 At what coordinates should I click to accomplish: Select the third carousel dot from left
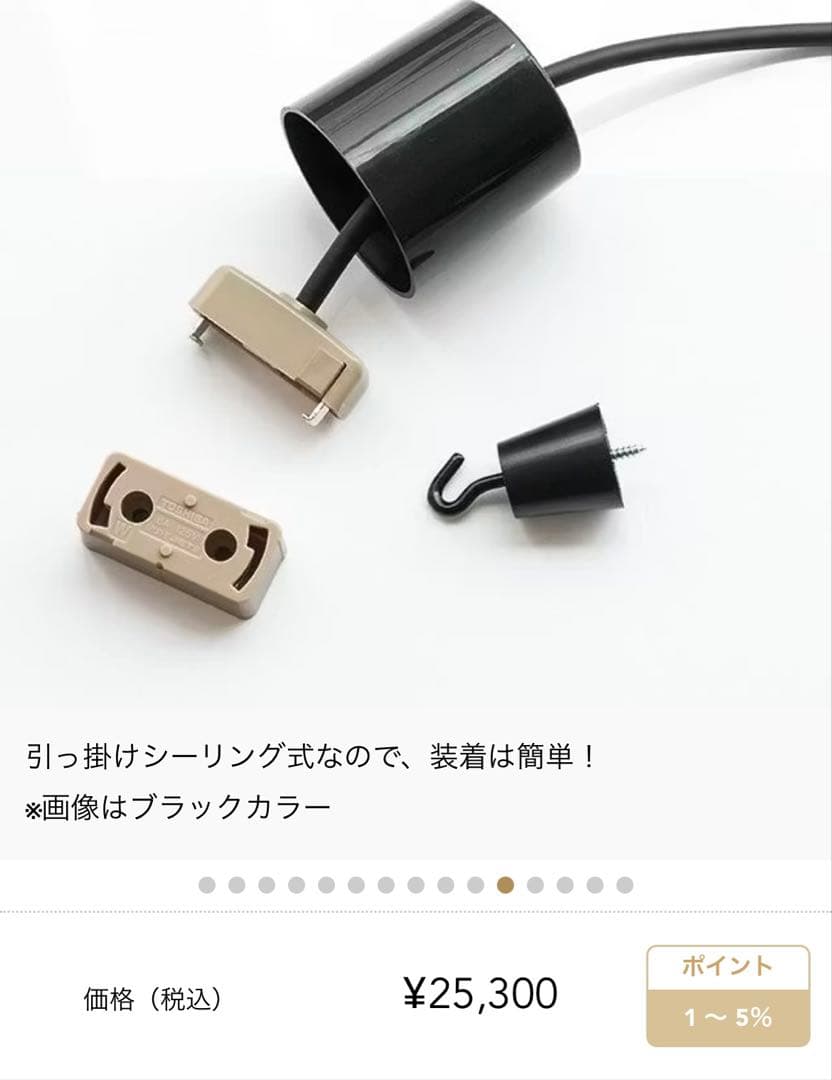pyautogui.click(x=265, y=885)
